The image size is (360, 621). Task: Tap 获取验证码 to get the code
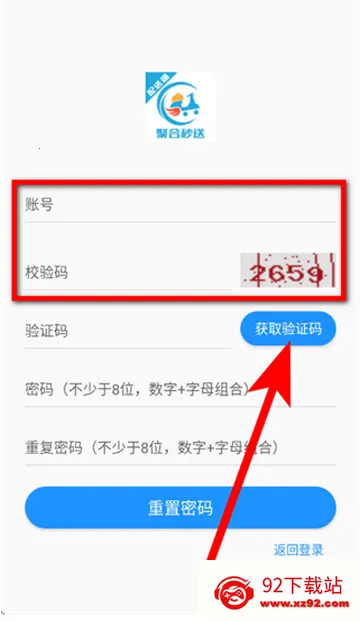288,329
